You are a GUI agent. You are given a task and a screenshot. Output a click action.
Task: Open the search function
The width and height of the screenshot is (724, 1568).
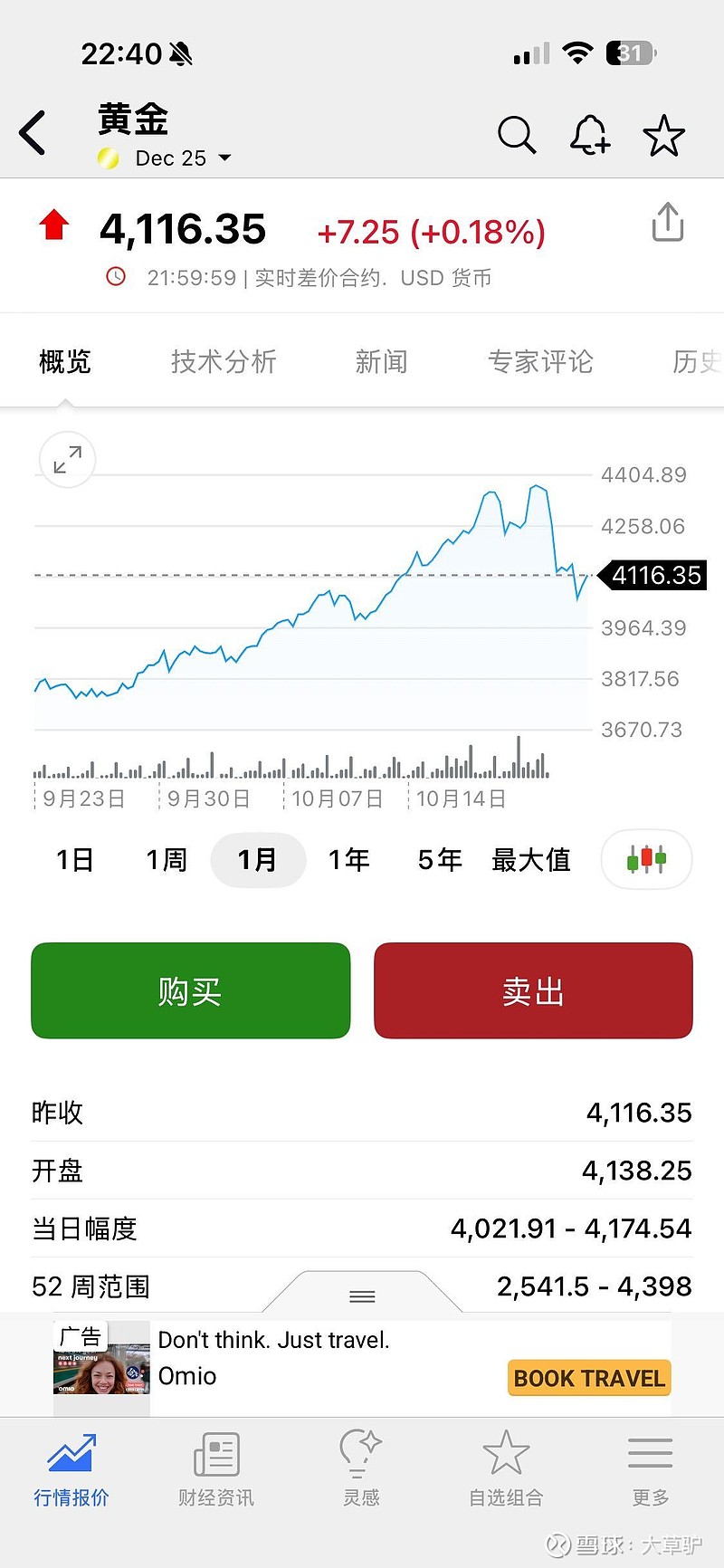pyautogui.click(x=517, y=136)
